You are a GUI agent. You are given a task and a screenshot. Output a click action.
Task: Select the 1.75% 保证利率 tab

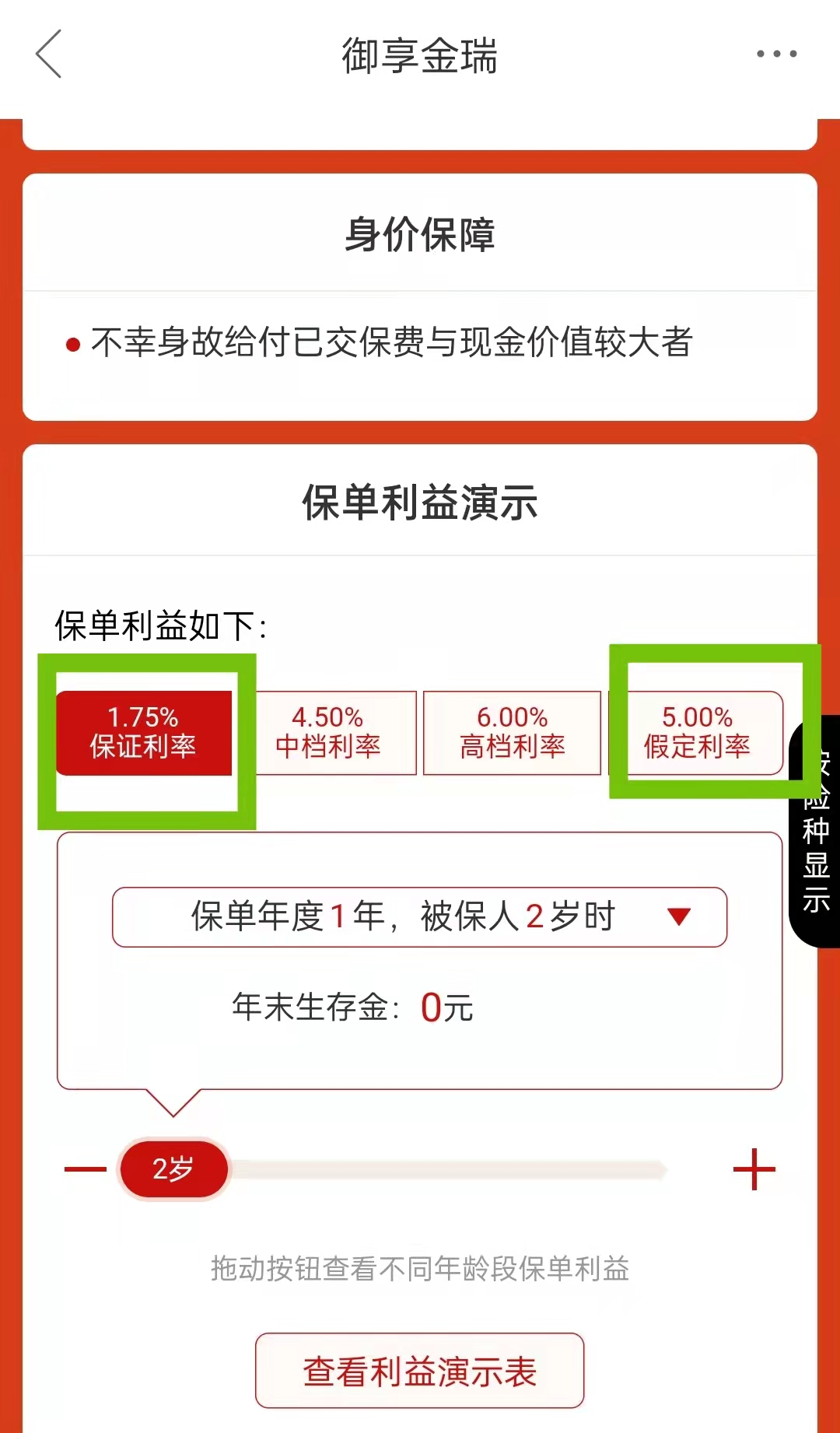144,732
